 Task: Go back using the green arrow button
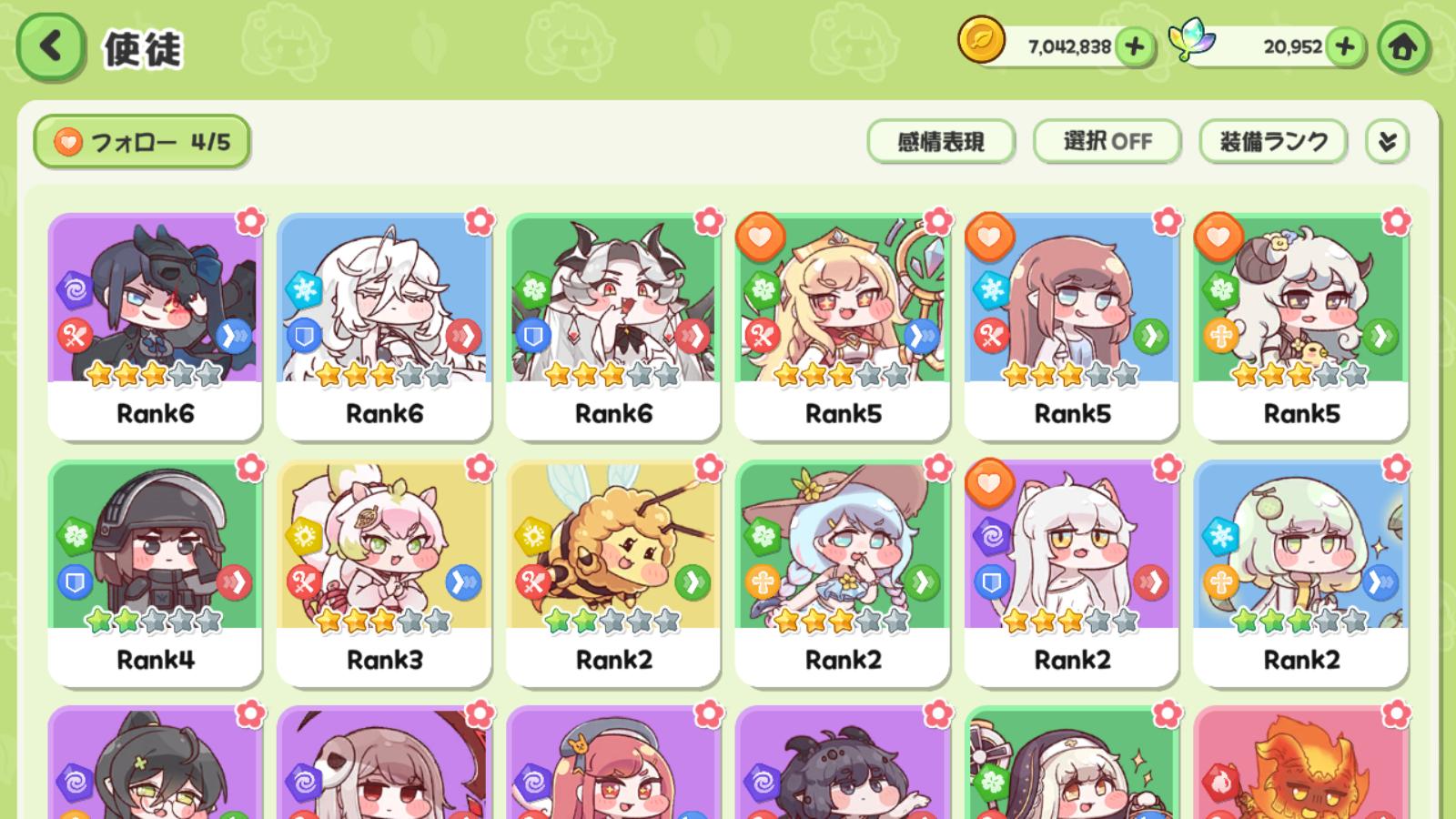(51, 46)
